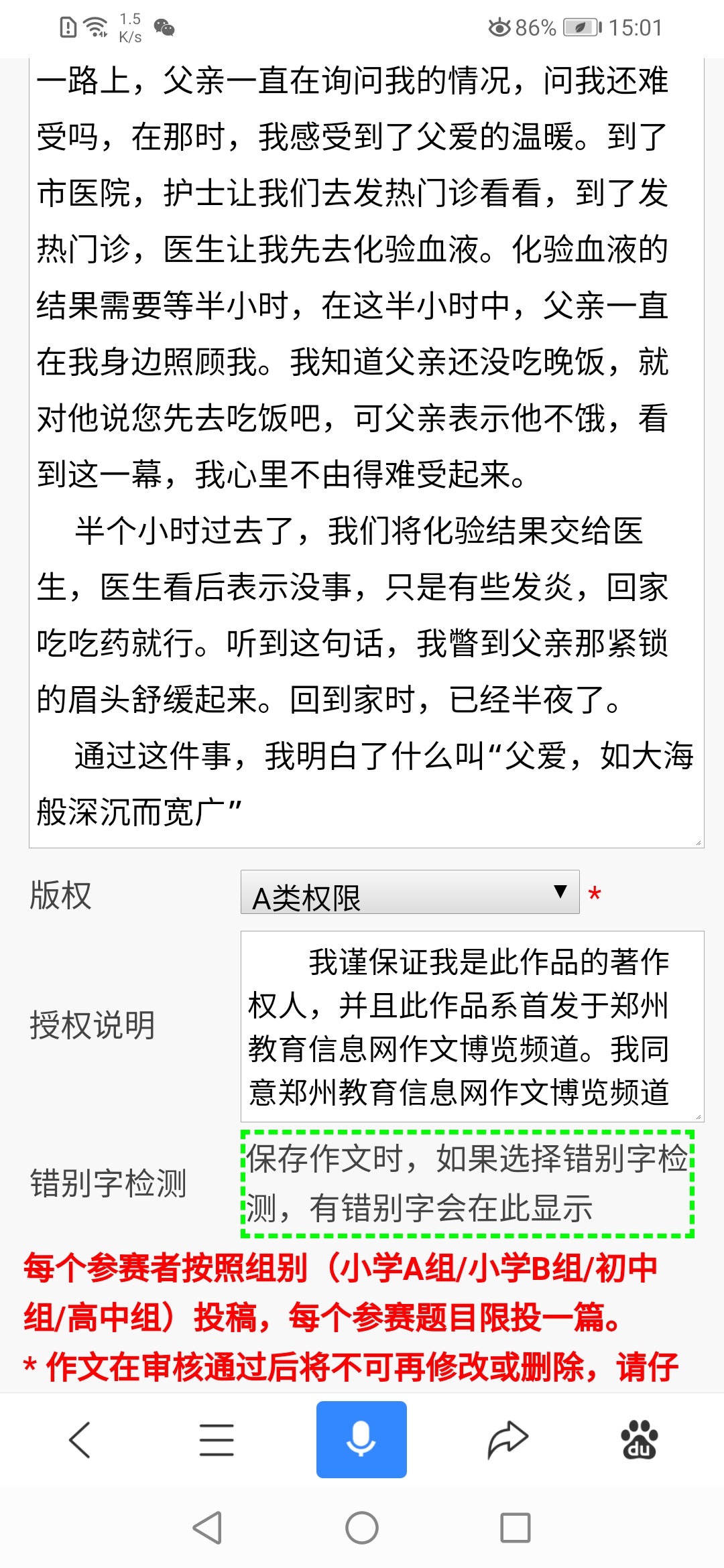Go back with the browser back arrow
The width and height of the screenshot is (724, 1568).
tap(80, 1439)
